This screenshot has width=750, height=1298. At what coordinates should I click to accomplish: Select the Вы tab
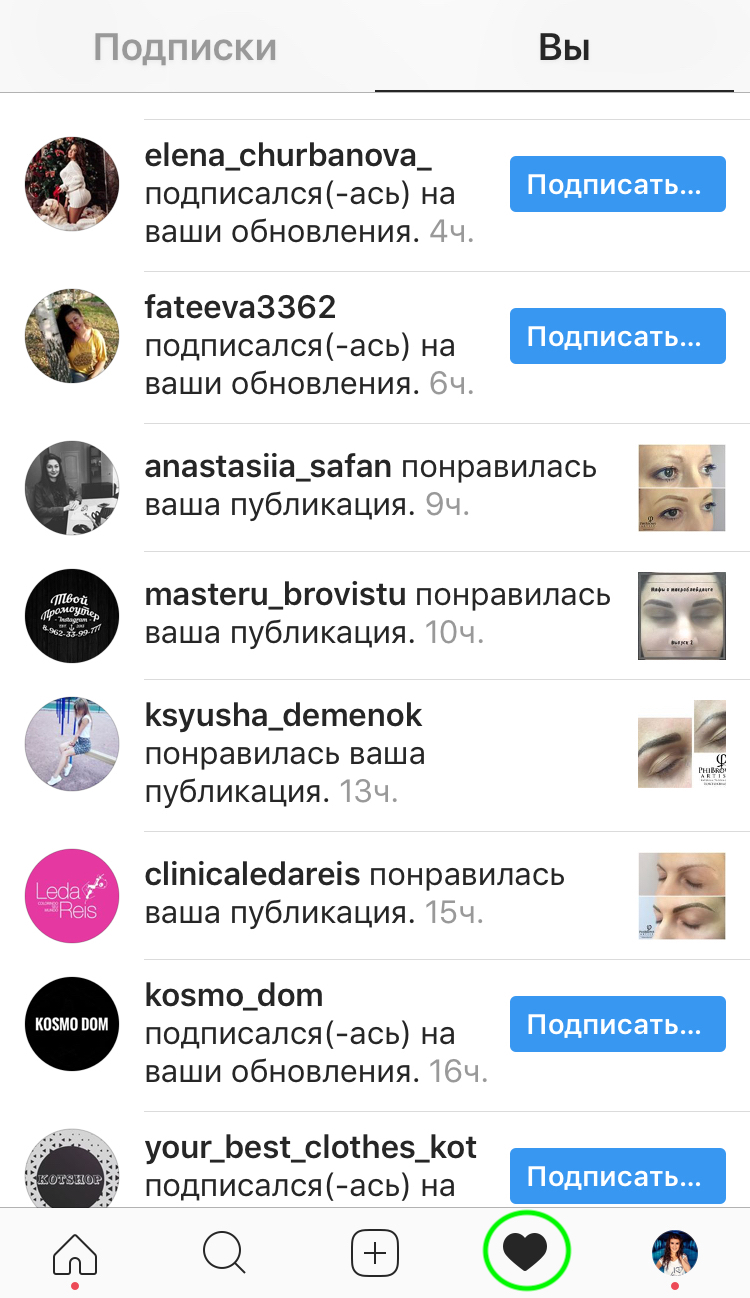click(563, 47)
